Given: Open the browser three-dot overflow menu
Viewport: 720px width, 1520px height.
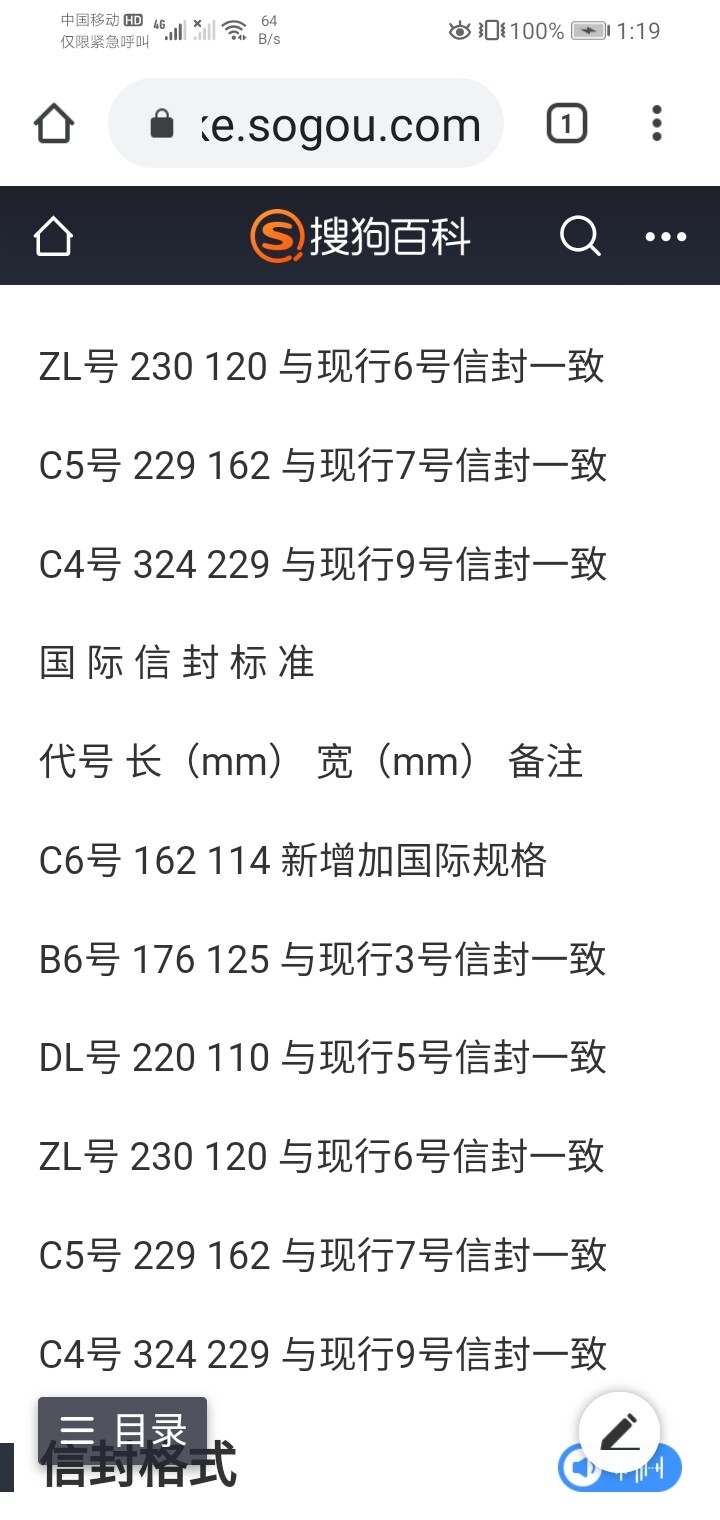Looking at the screenshot, I should coord(657,123).
